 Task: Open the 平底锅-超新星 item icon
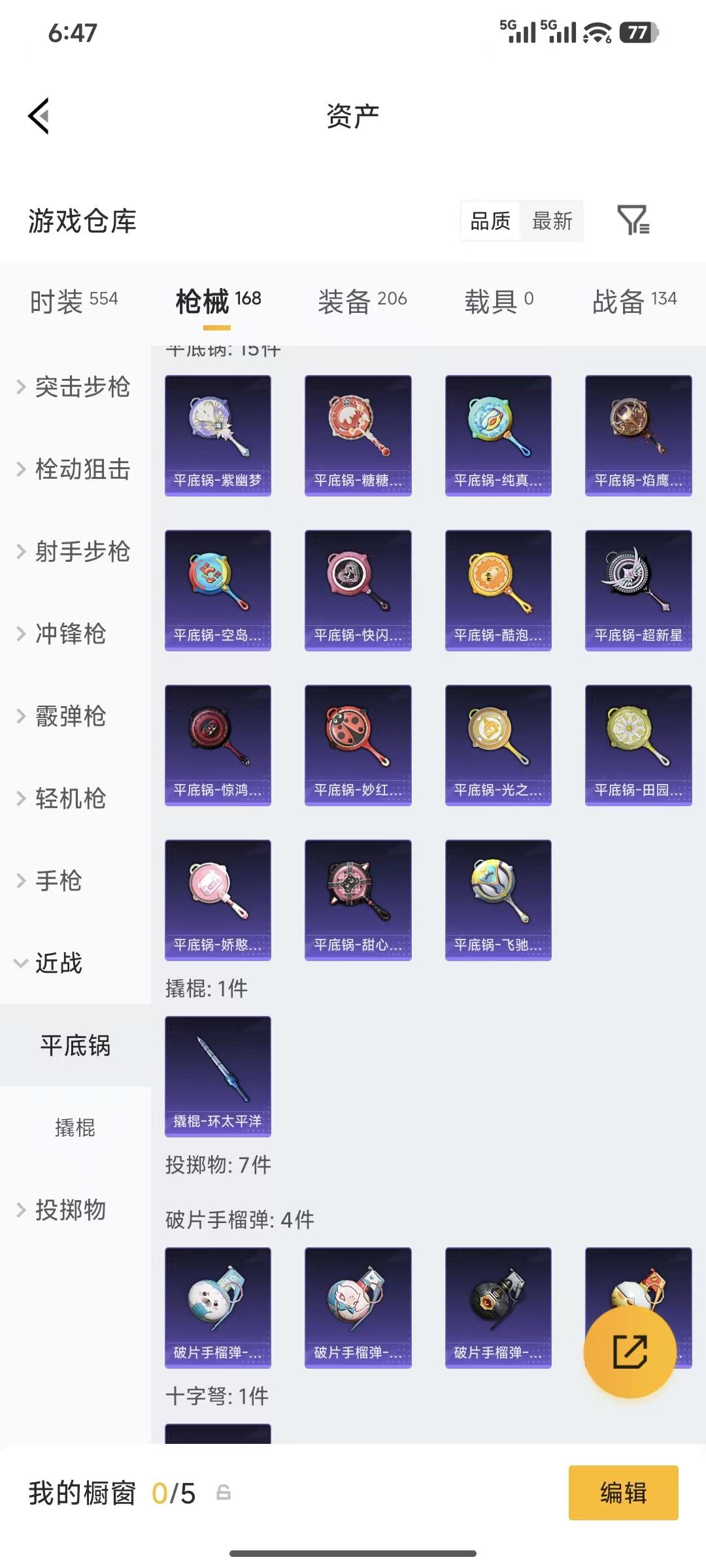pyautogui.click(x=639, y=588)
